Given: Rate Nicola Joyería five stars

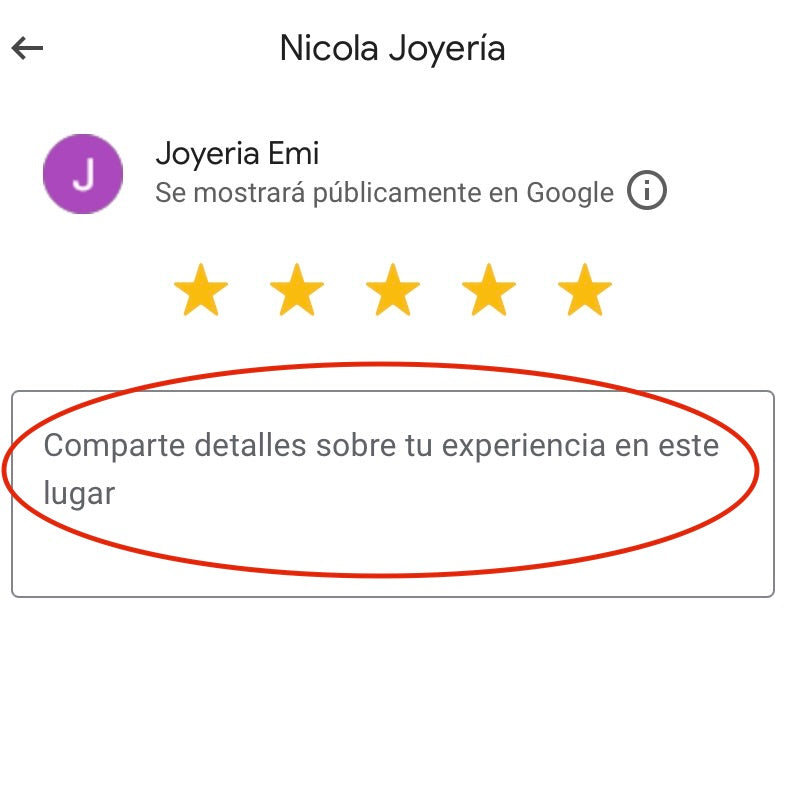Looking at the screenshot, I should [584, 291].
